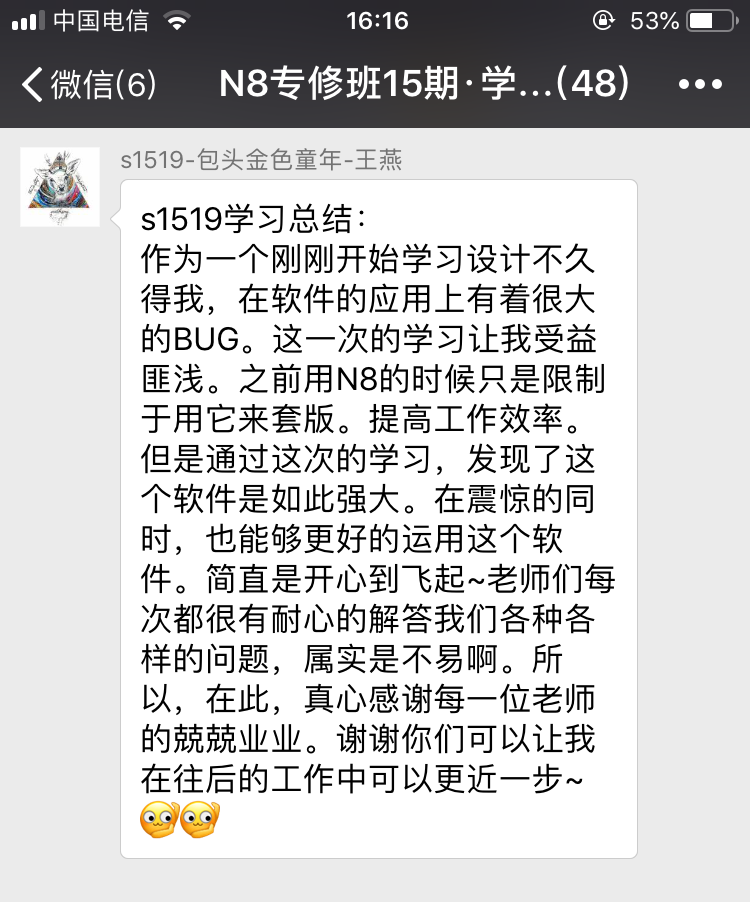Open the group chat overflow menu
Viewport: 750px width, 902px height.
[699, 84]
